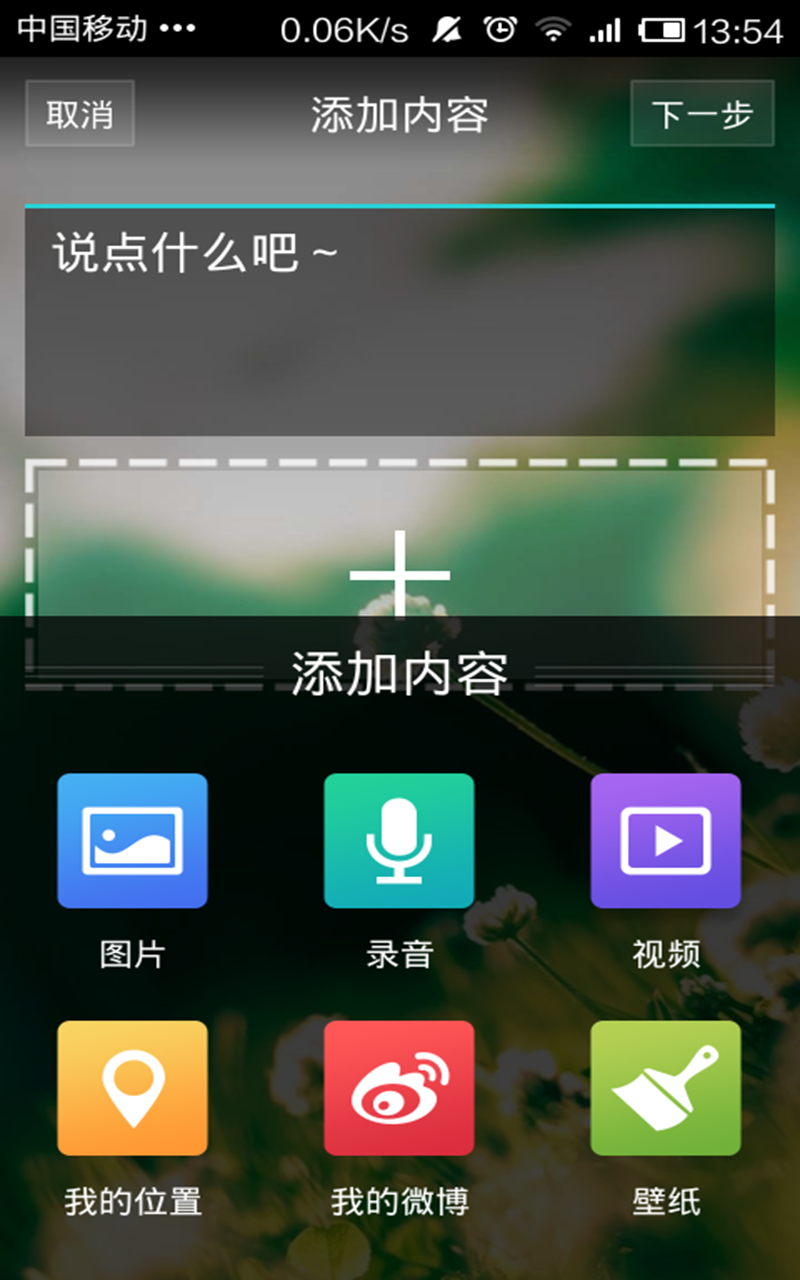Focus the 说点什么吧 text field
This screenshot has height=1280, width=800.
click(x=400, y=322)
